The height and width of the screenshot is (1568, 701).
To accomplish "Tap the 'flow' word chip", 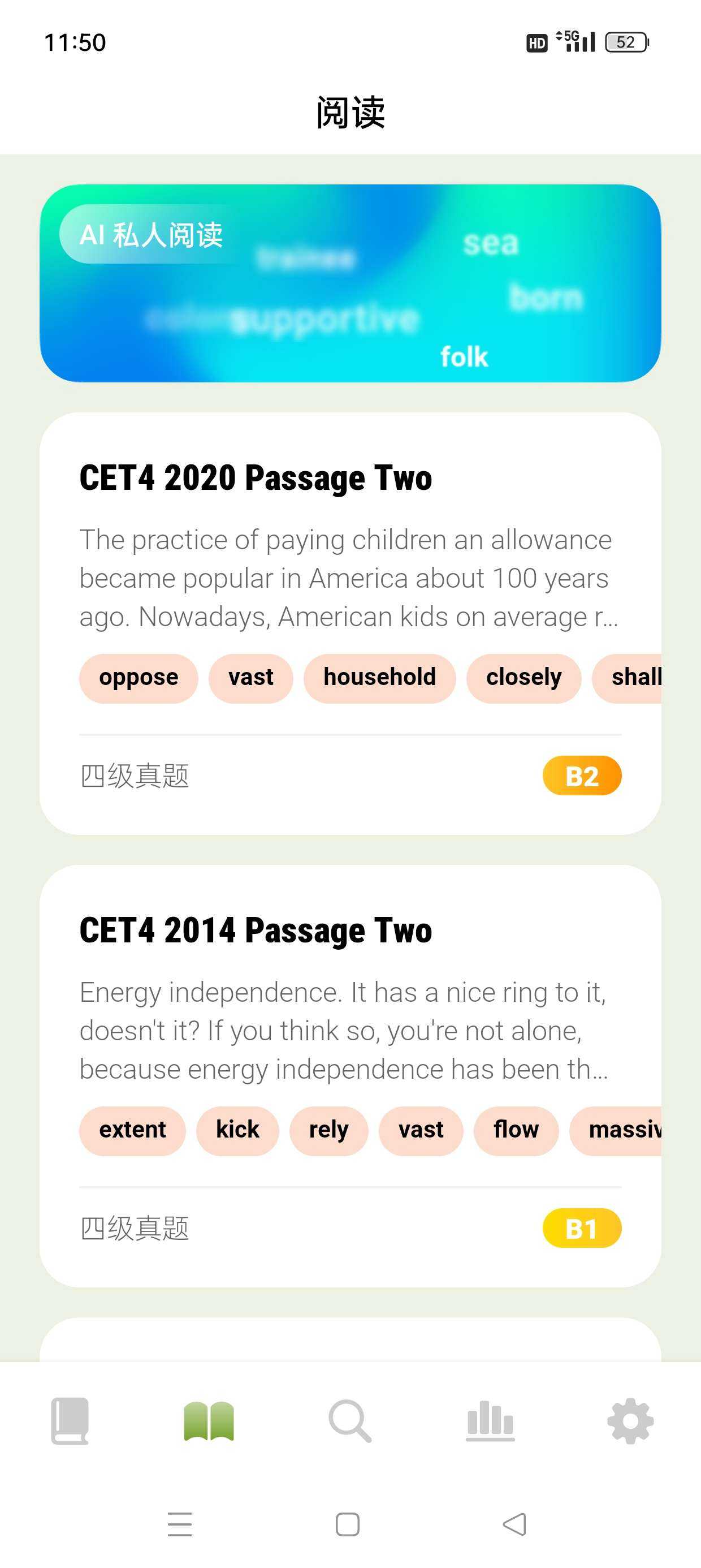I will (x=516, y=1130).
